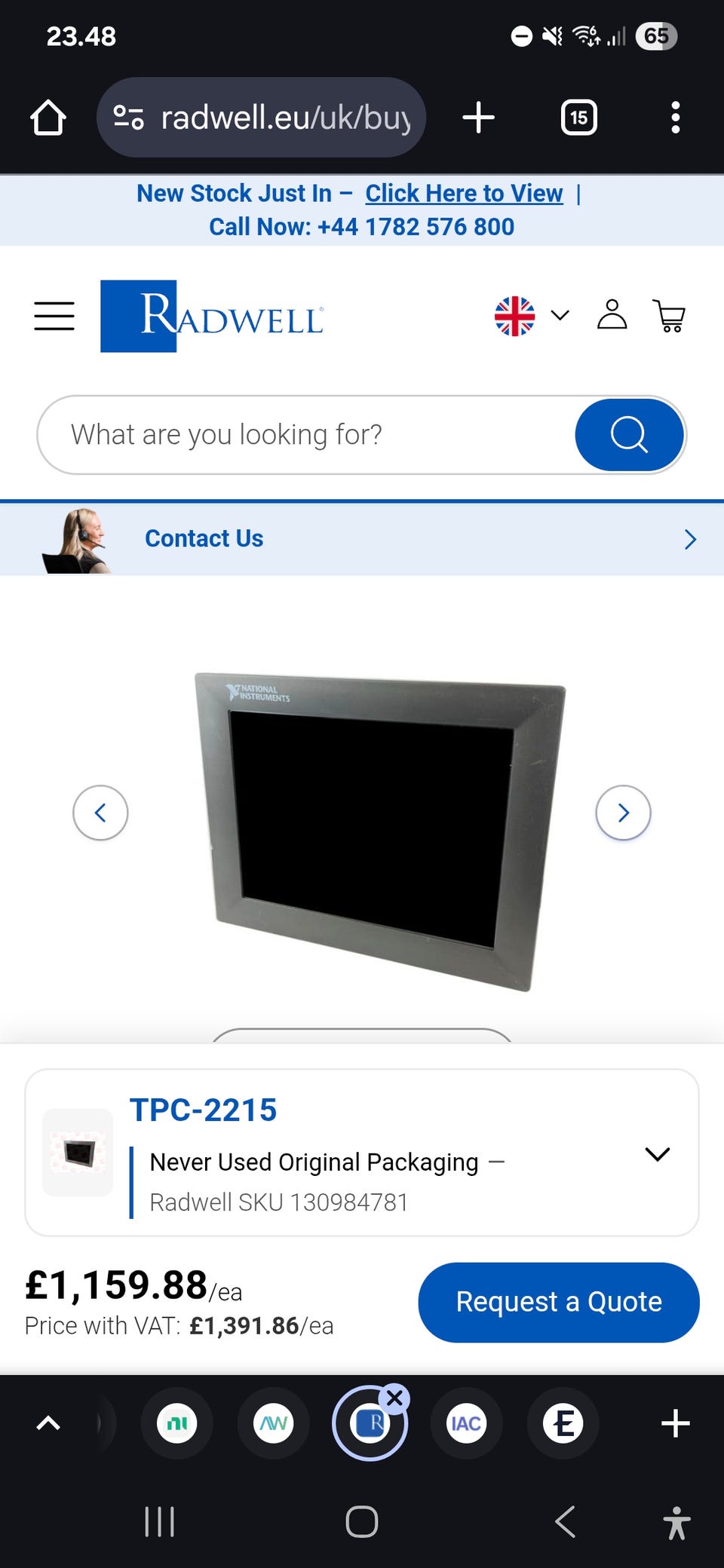724x1568 pixels.
Task: Open the Contact Us banner
Action: [x=362, y=539]
